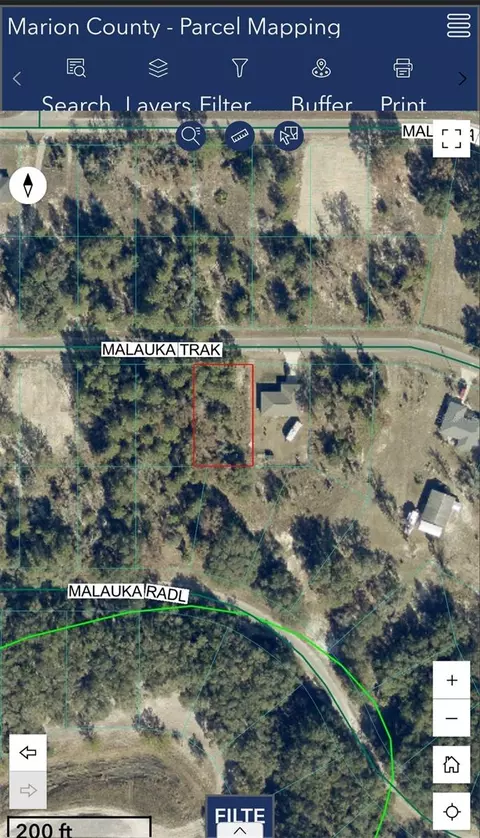Return to default map extent
Image resolution: width=480 pixels, height=838 pixels.
point(452,764)
